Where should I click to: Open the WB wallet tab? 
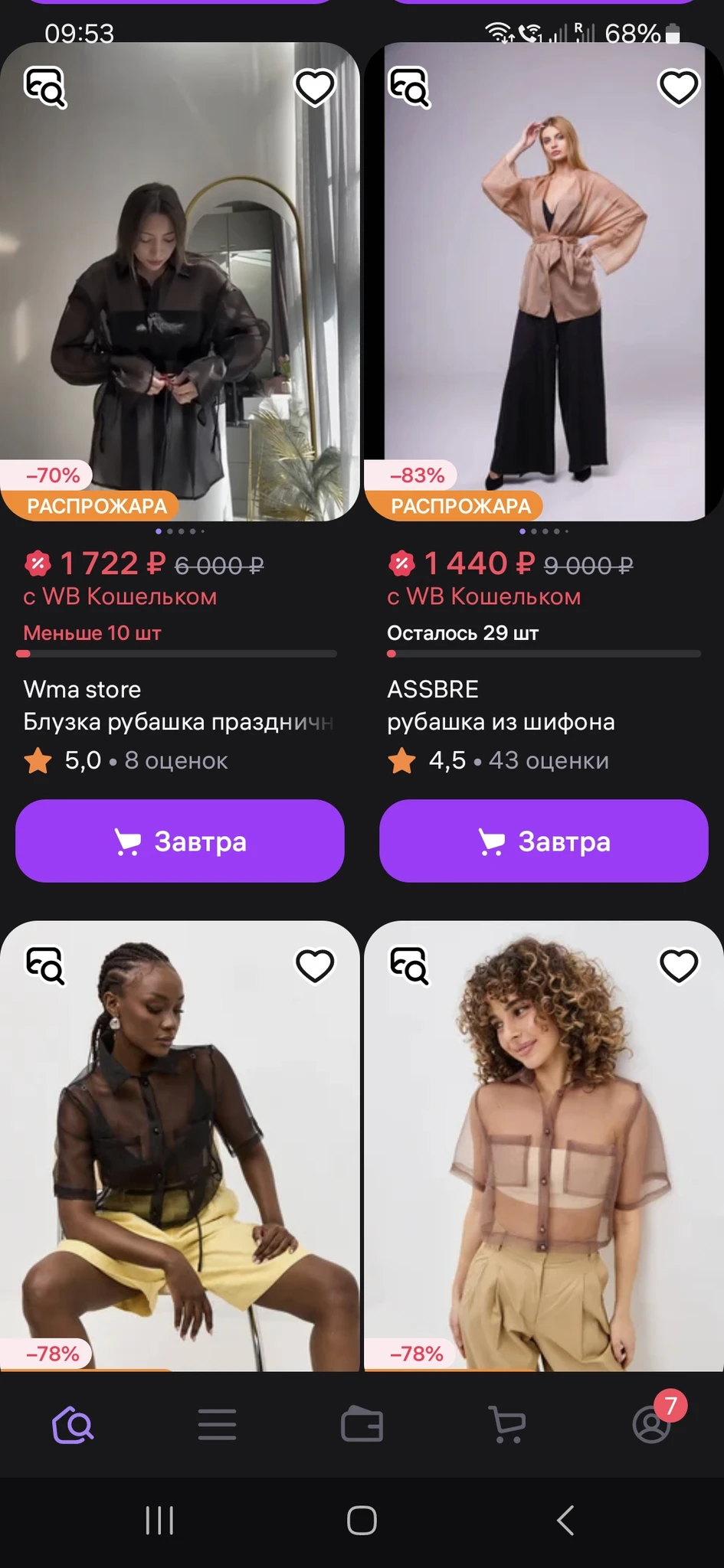(x=362, y=1425)
